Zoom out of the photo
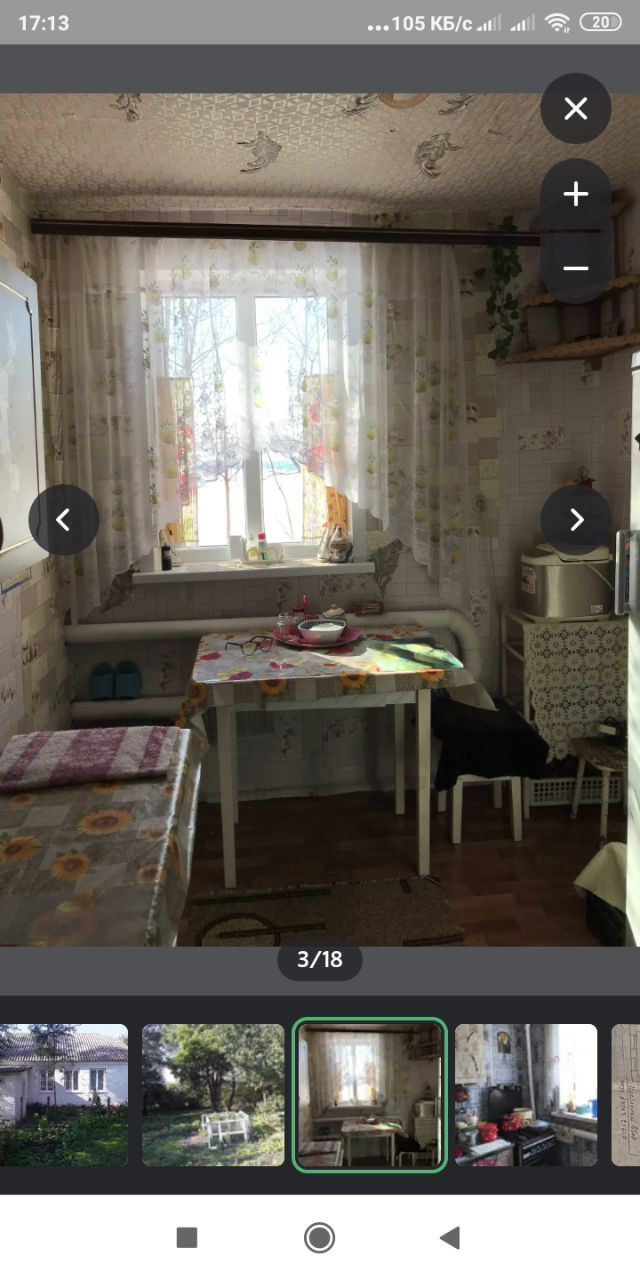 point(576,268)
